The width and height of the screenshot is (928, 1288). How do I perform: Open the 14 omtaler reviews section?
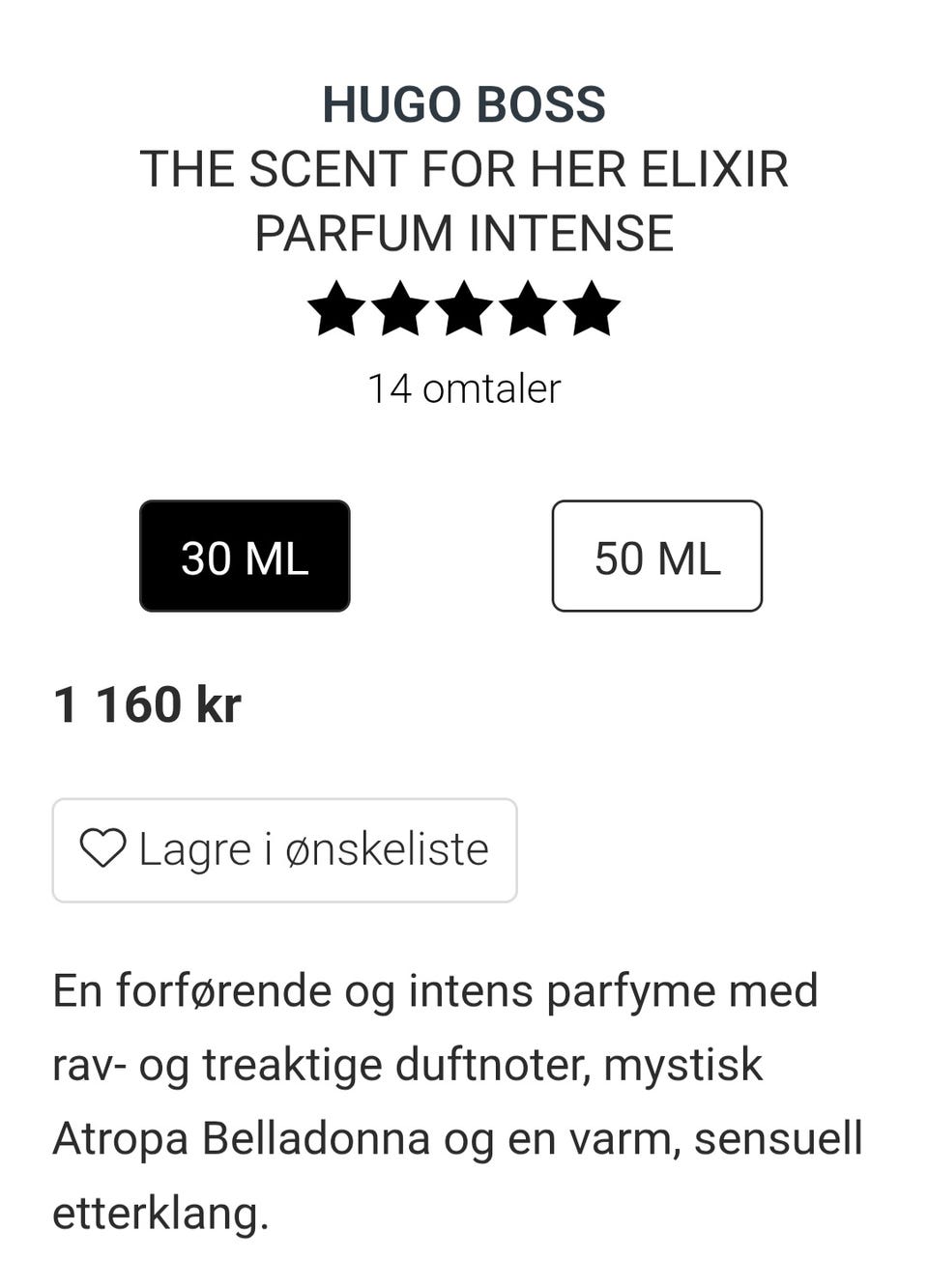[x=464, y=388]
